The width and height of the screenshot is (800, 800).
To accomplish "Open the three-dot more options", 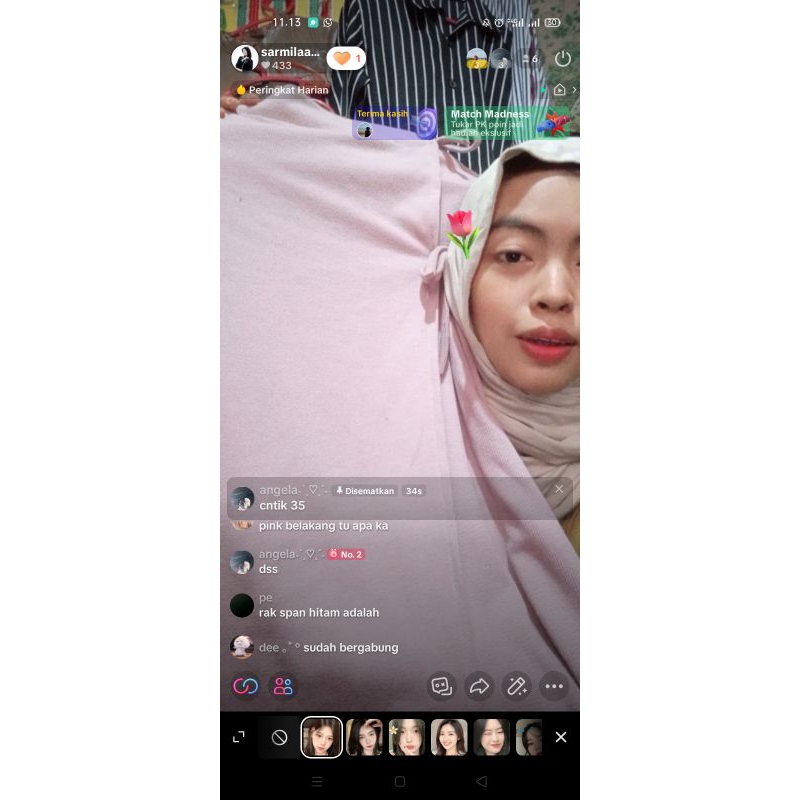I will tap(554, 686).
